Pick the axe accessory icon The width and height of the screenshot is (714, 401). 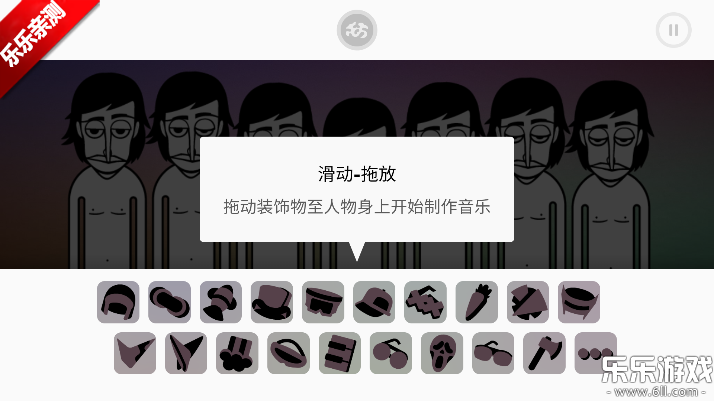coord(544,353)
